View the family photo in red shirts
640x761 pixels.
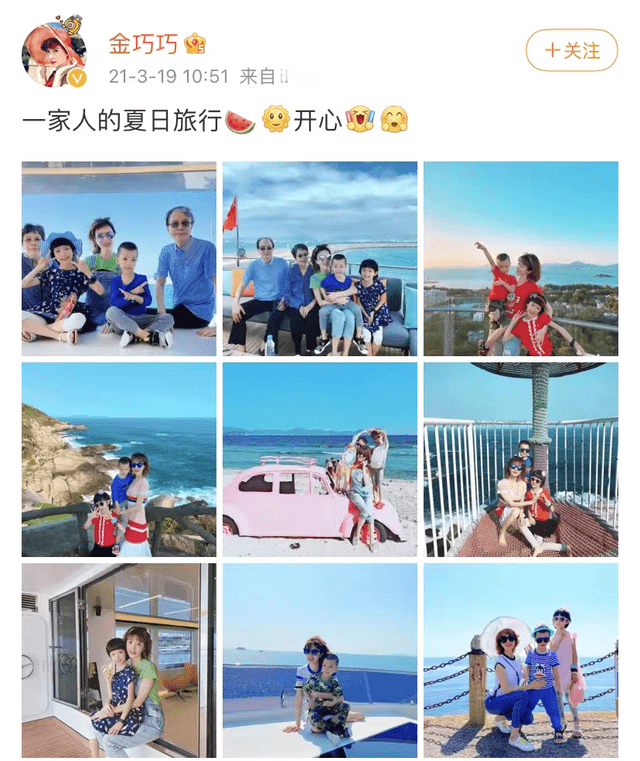pos(520,259)
